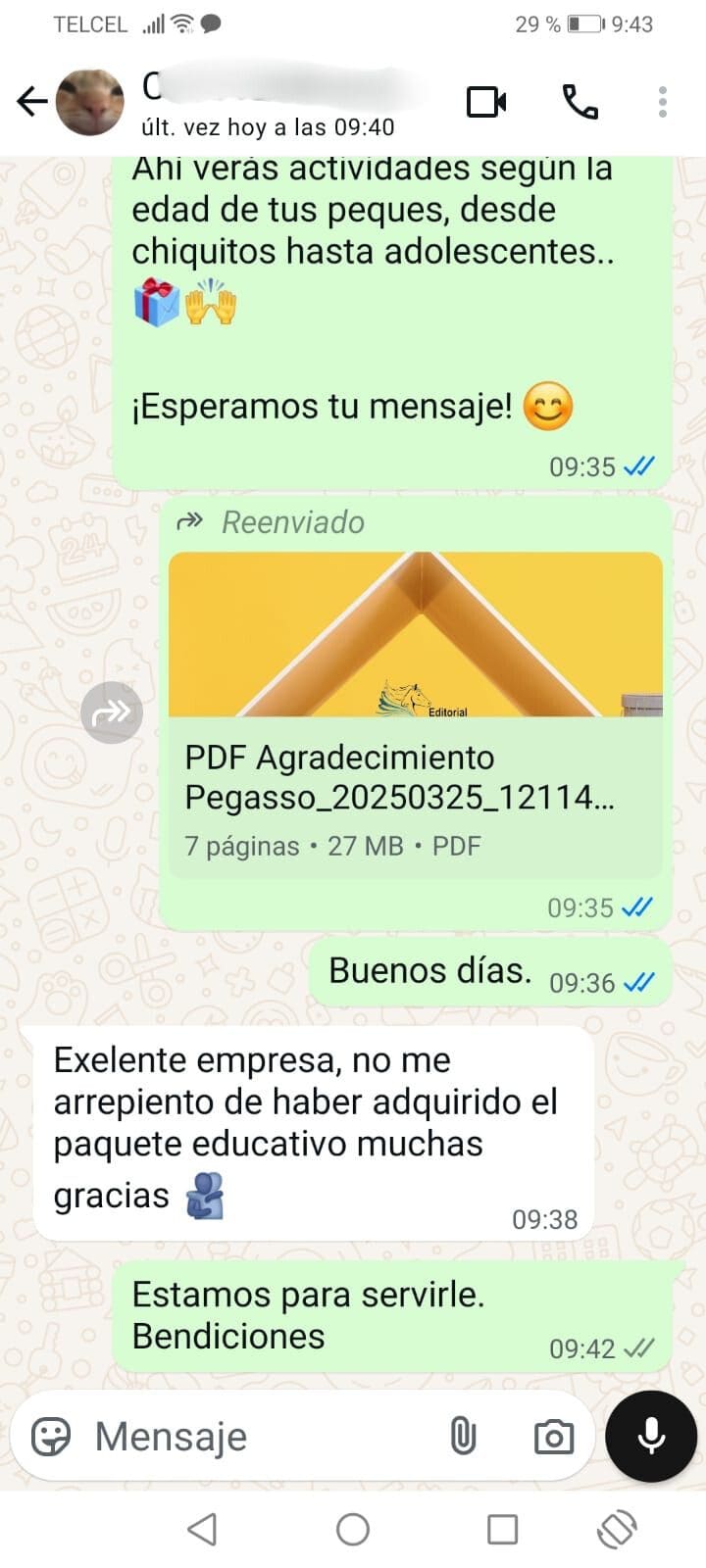Start a voice call
This screenshot has width=706, height=1568.
click(580, 102)
